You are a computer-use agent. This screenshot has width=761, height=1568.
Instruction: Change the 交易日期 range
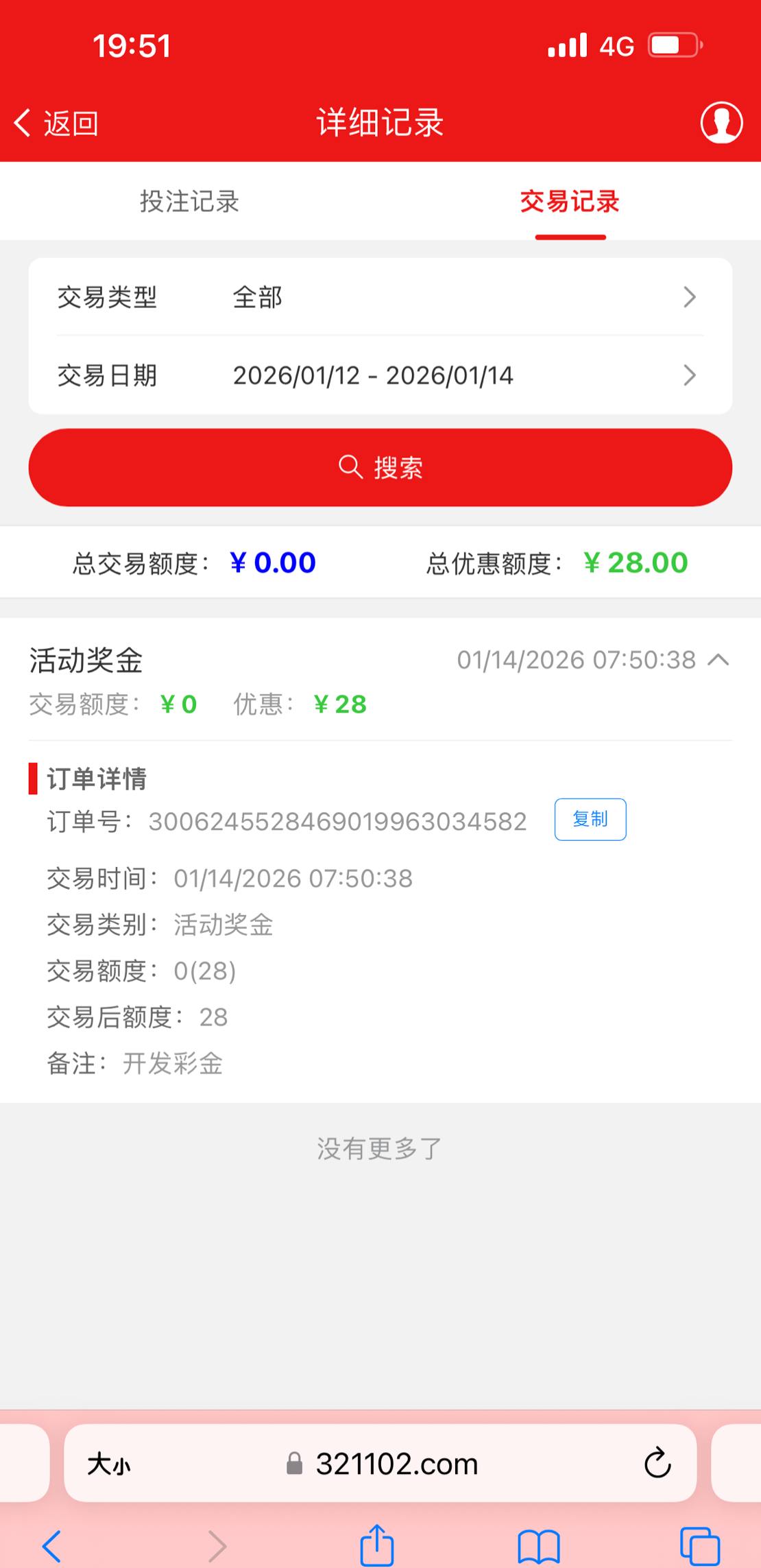pyautogui.click(x=380, y=375)
